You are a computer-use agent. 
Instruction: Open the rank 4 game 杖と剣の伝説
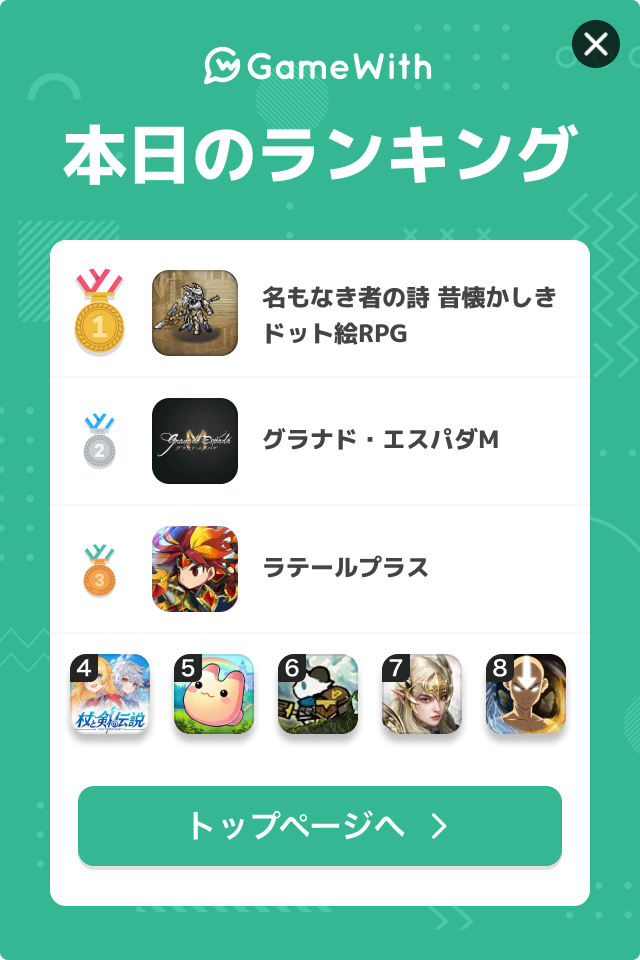click(110, 694)
